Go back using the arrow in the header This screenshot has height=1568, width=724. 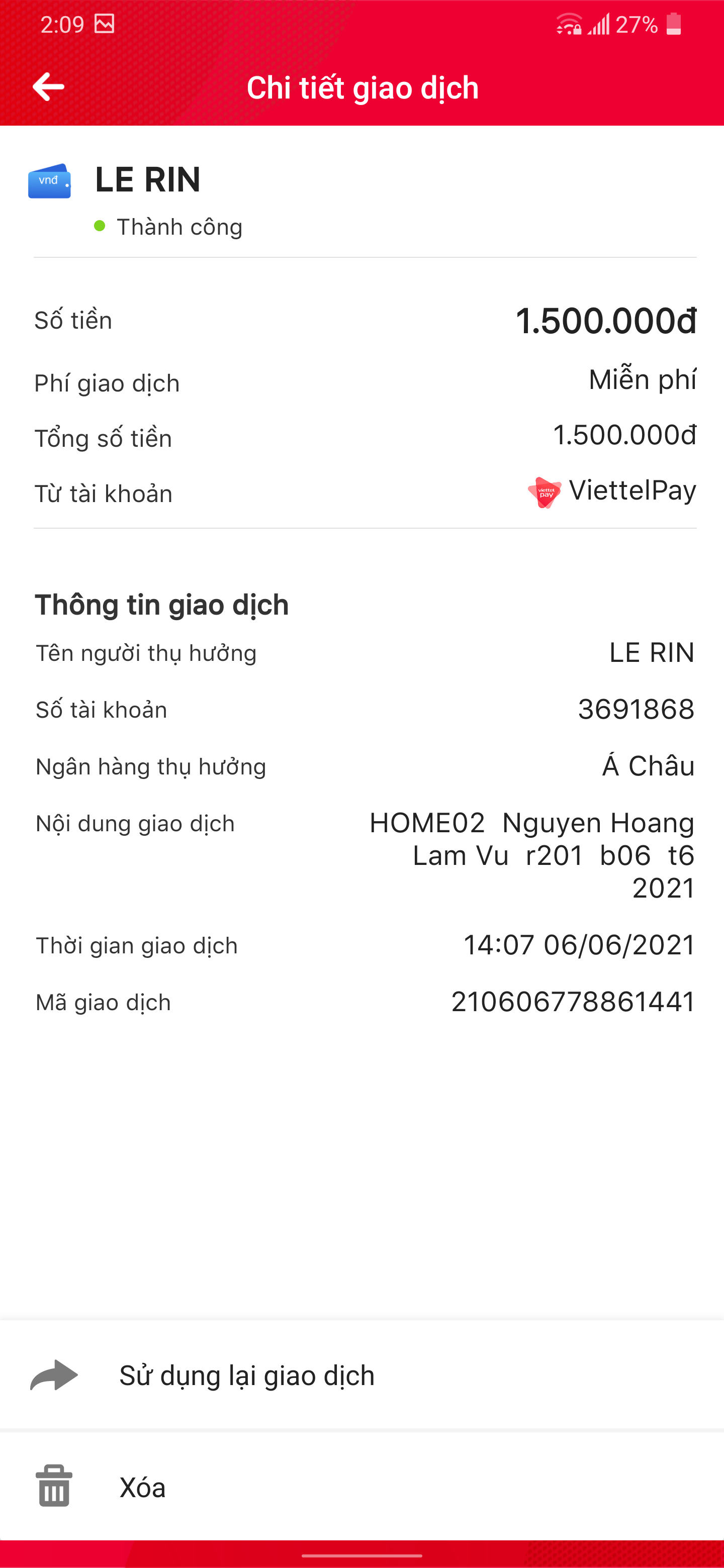coord(48,87)
